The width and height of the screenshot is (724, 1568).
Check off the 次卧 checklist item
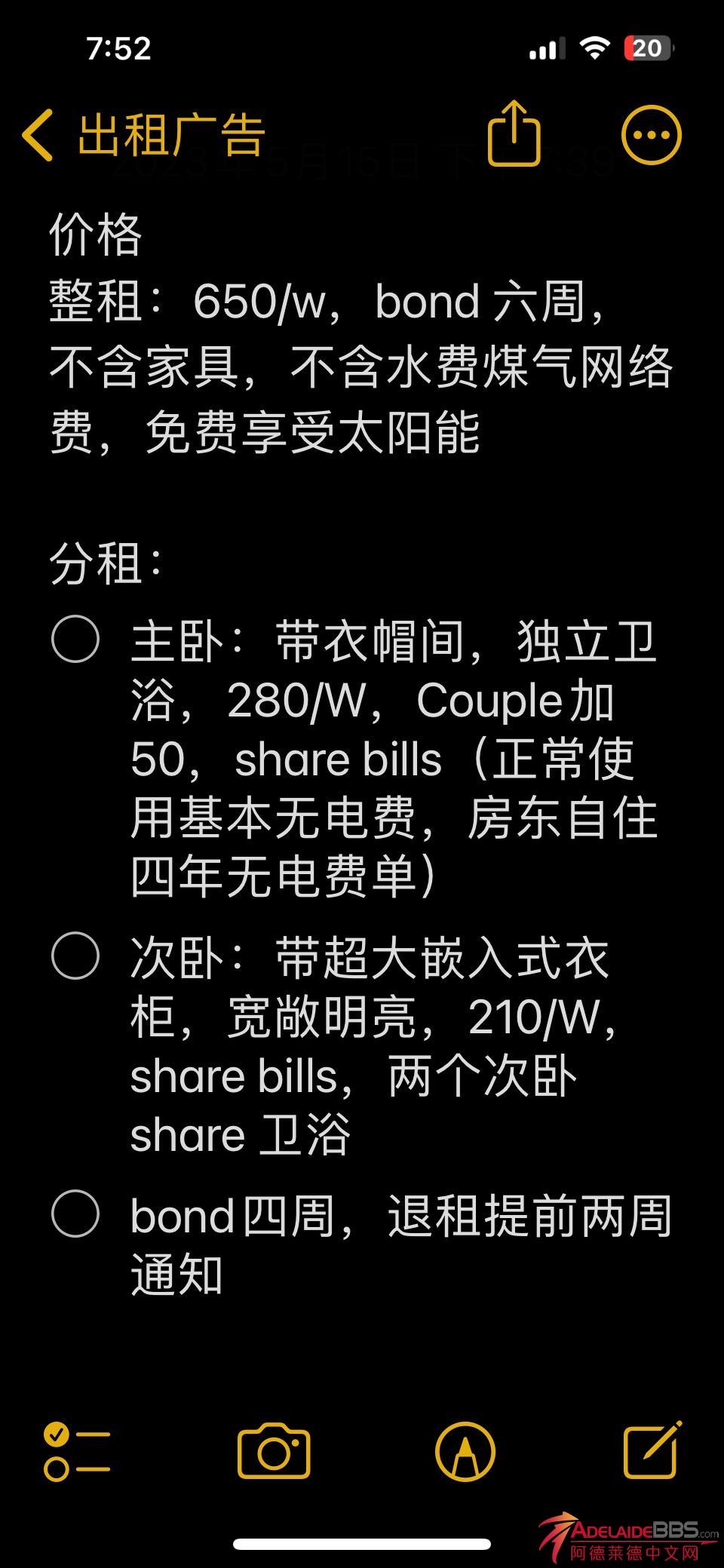click(x=75, y=956)
